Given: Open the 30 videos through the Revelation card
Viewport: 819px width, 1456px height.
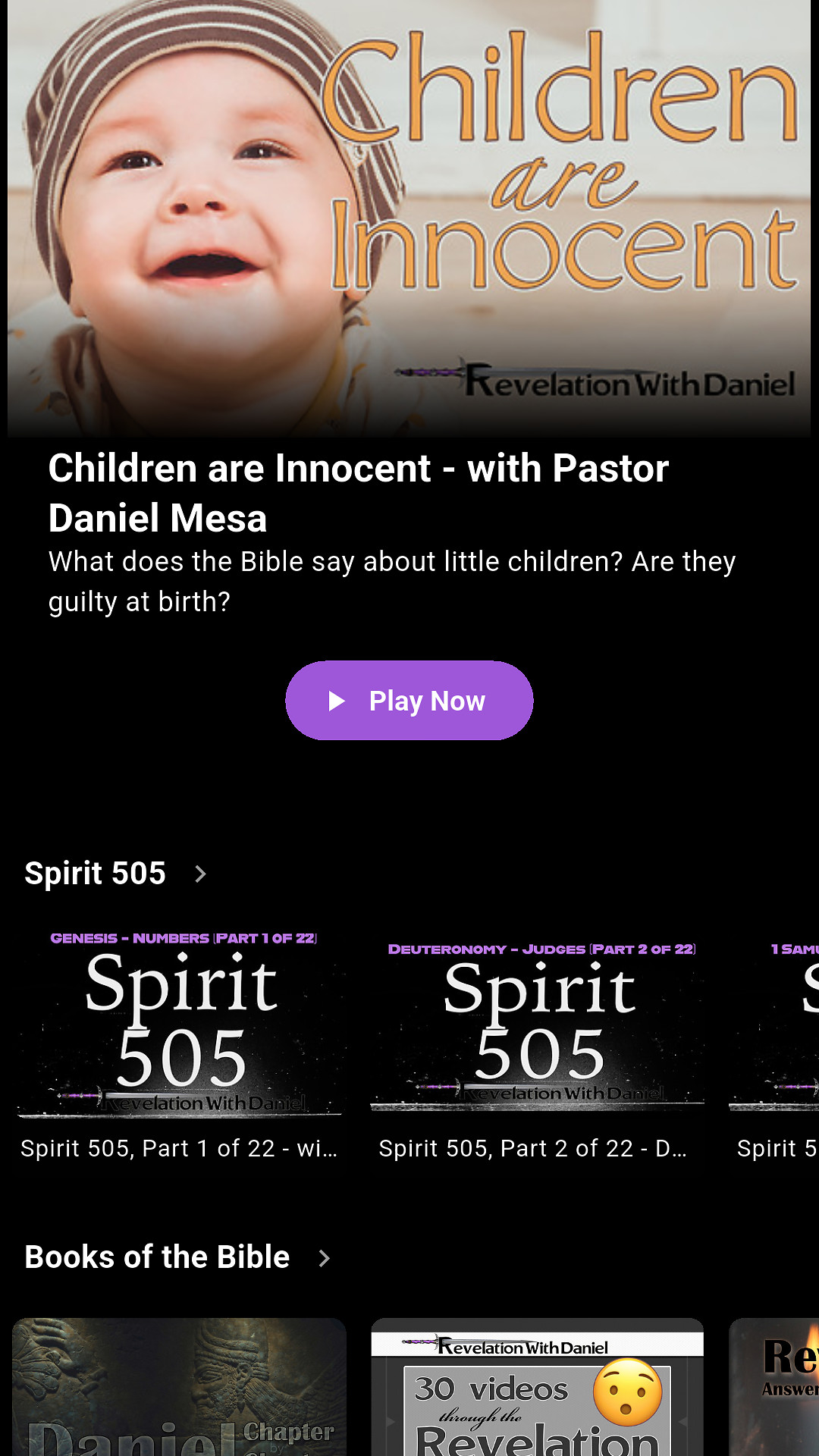Looking at the screenshot, I should (x=538, y=1388).
